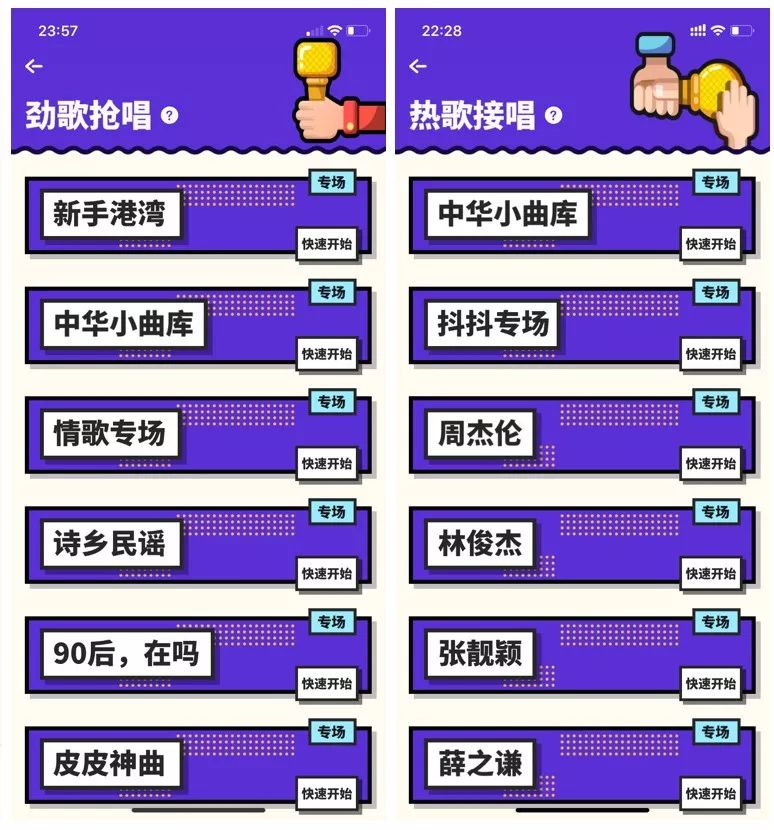Quick start the 90后，在吗 session

click(327, 683)
